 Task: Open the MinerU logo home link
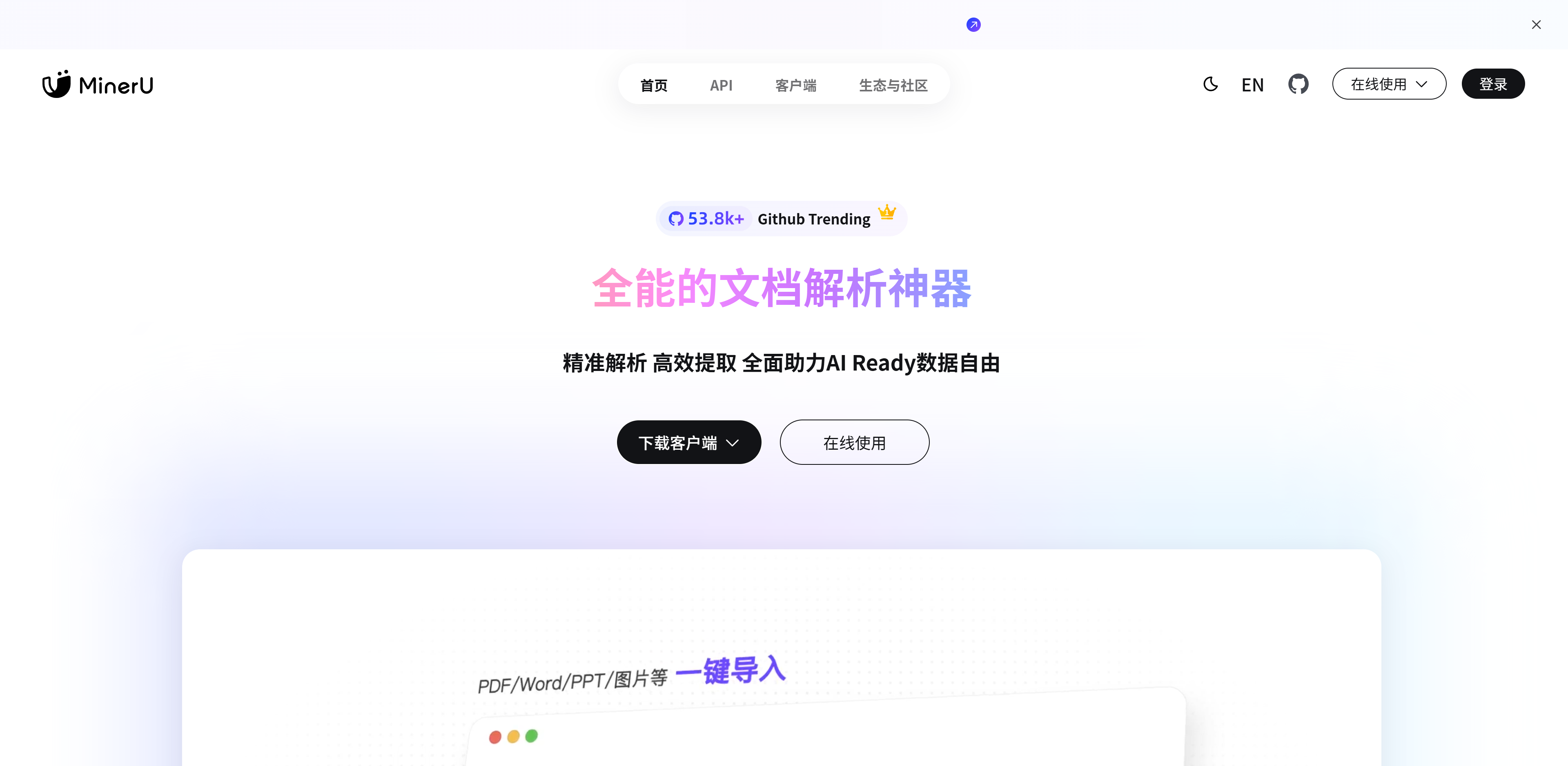pos(98,84)
